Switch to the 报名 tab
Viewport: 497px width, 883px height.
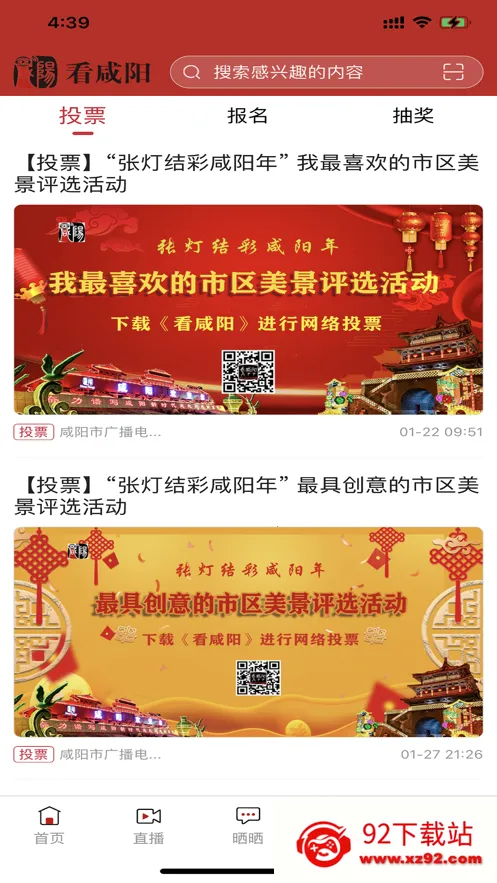coord(248,115)
